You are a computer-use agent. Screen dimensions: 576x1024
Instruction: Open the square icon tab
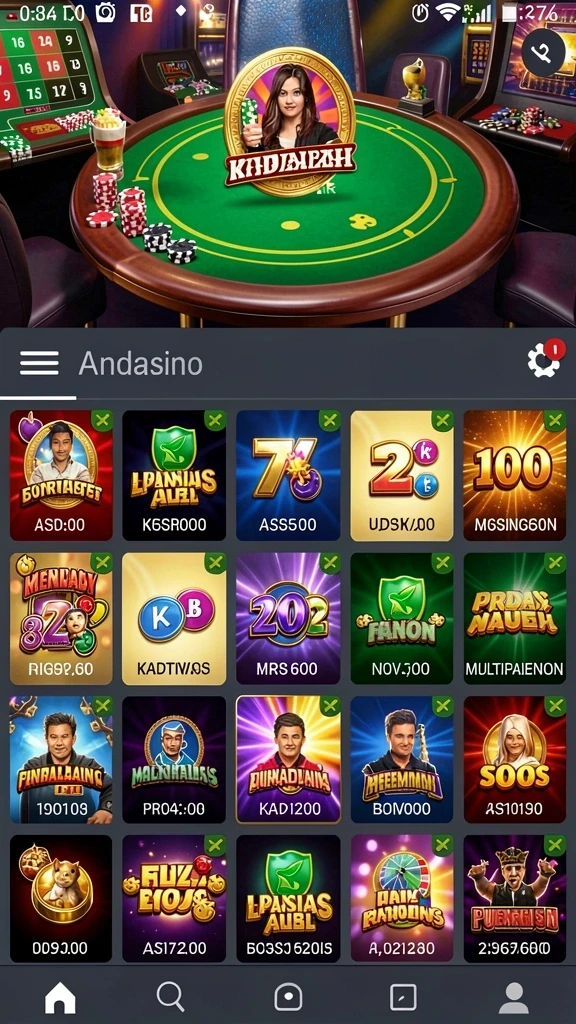[x=402, y=997]
